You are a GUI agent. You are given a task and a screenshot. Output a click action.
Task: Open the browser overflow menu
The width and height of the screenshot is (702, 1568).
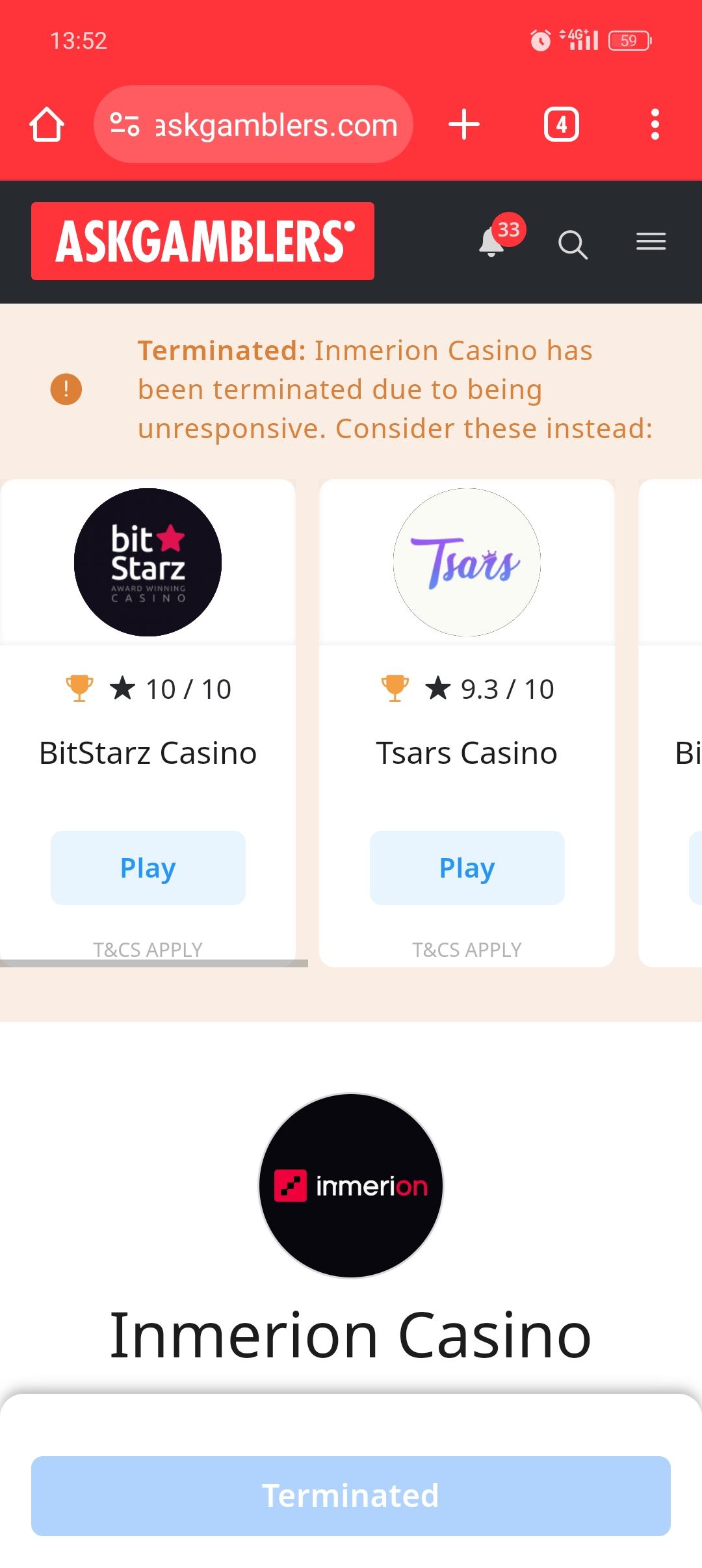tap(655, 124)
